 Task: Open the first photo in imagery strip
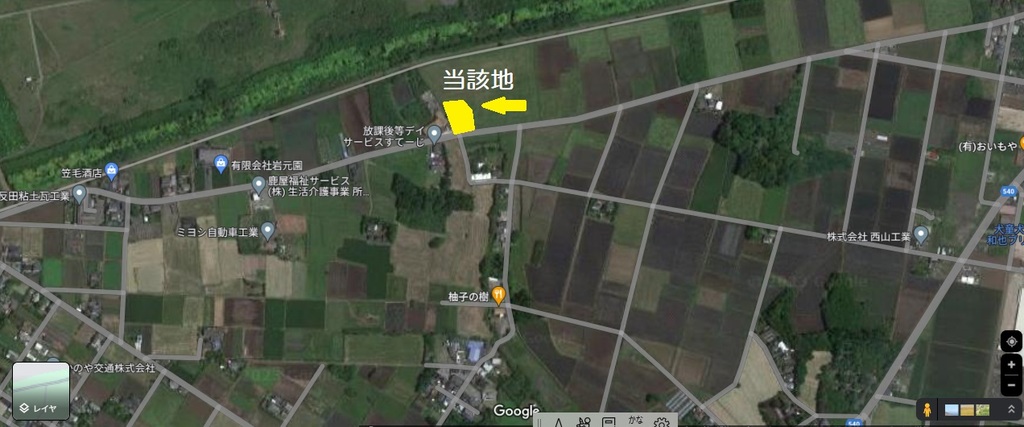(x=952, y=410)
